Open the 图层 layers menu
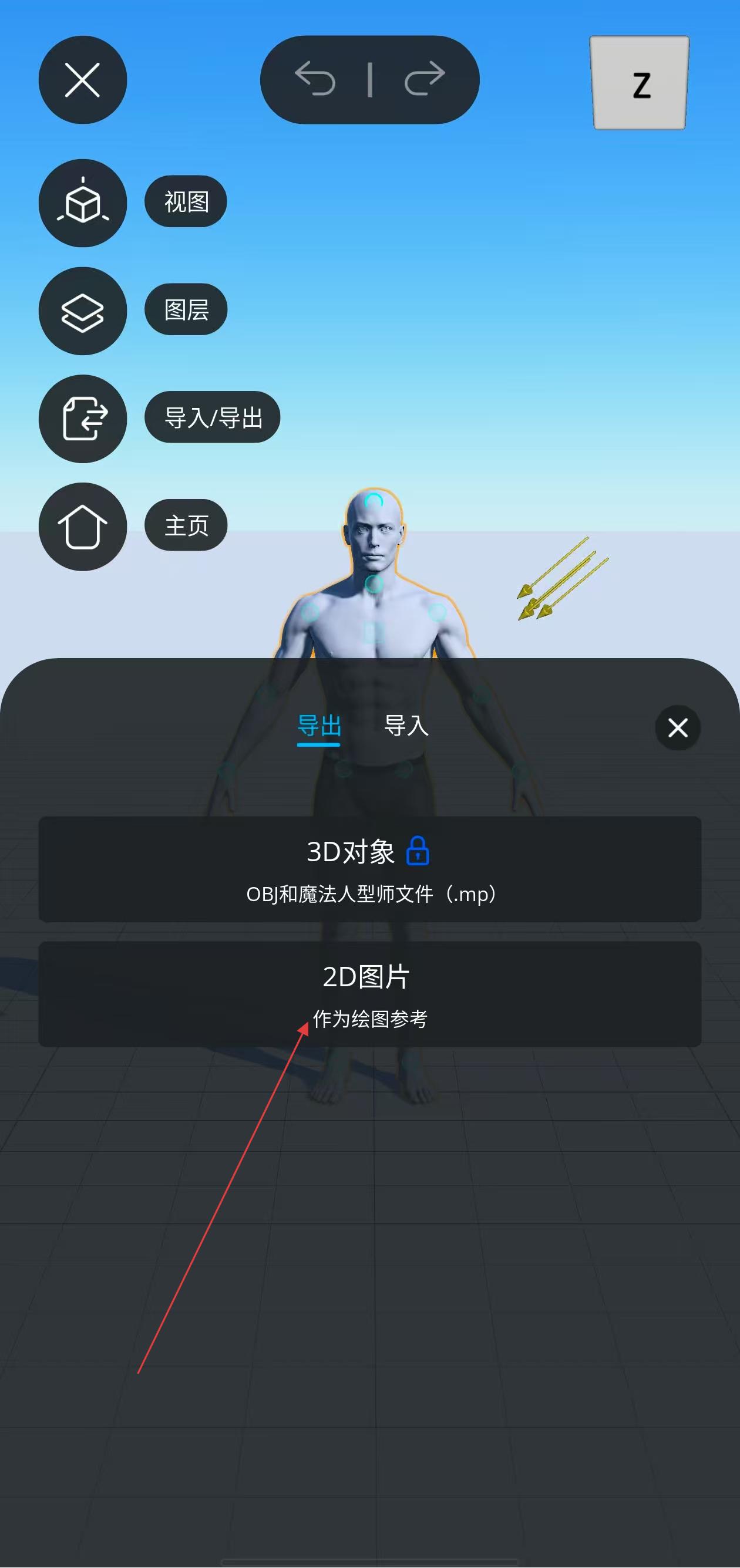Viewport: 740px width, 1568px height. coord(82,311)
